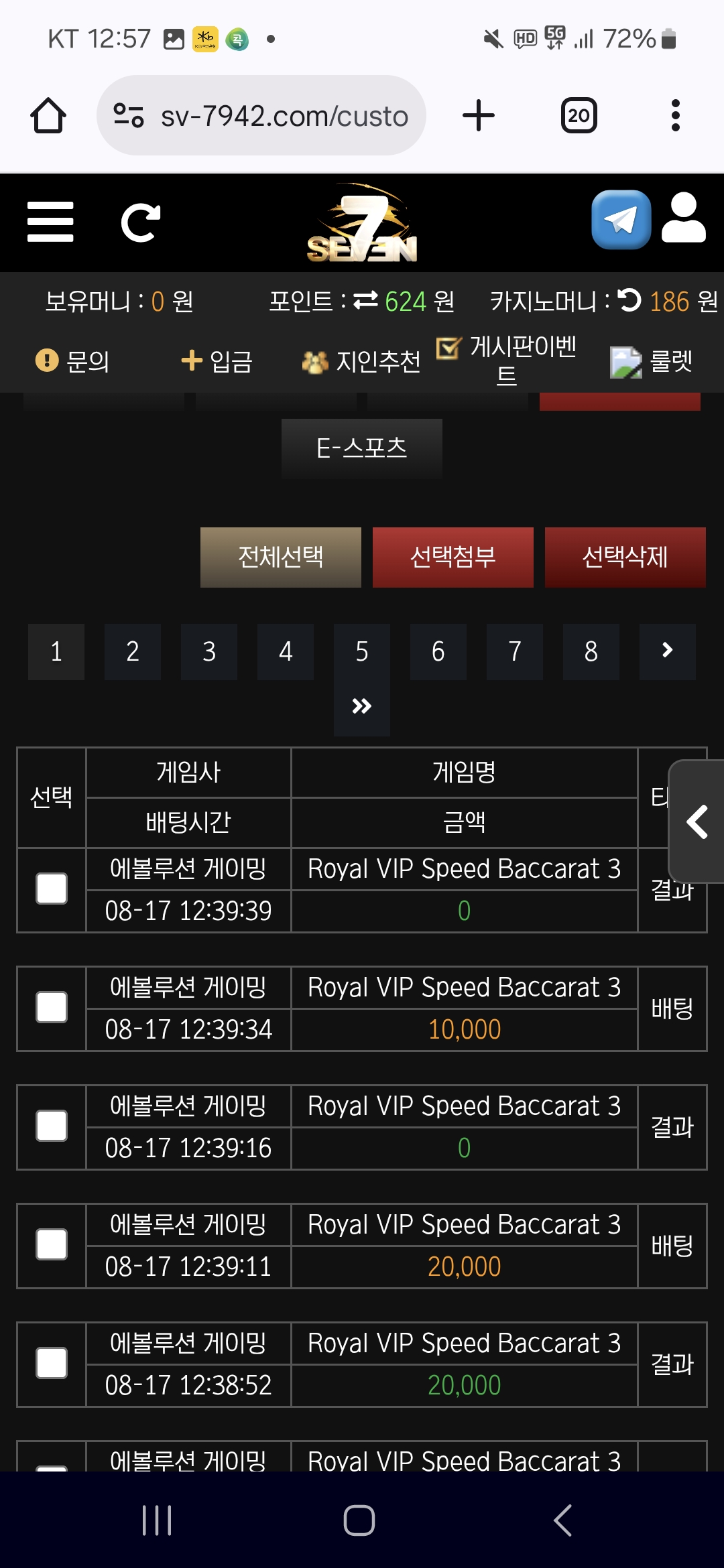Expand the side panel arrow tab
The height and width of the screenshot is (1568, 724).
[697, 822]
